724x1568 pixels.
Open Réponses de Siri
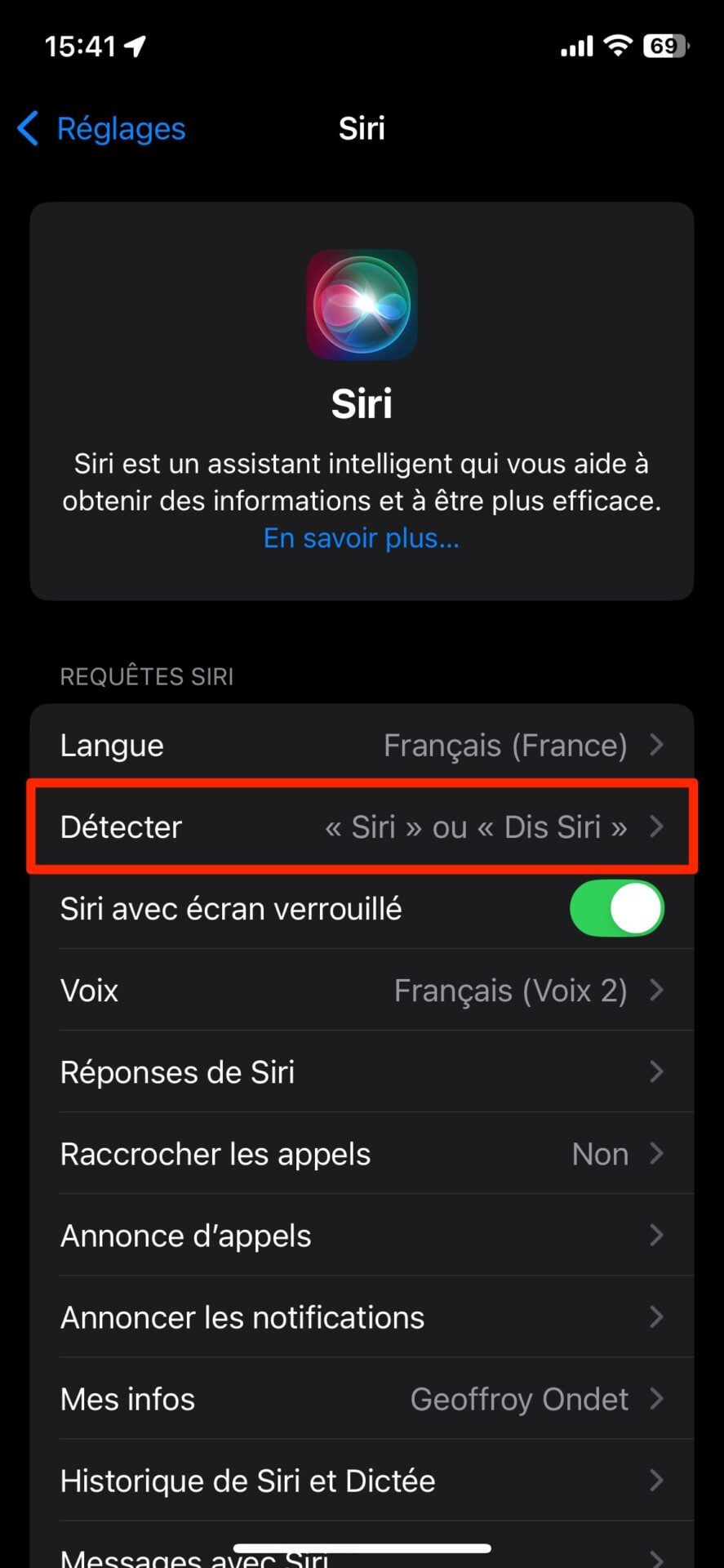click(362, 1071)
